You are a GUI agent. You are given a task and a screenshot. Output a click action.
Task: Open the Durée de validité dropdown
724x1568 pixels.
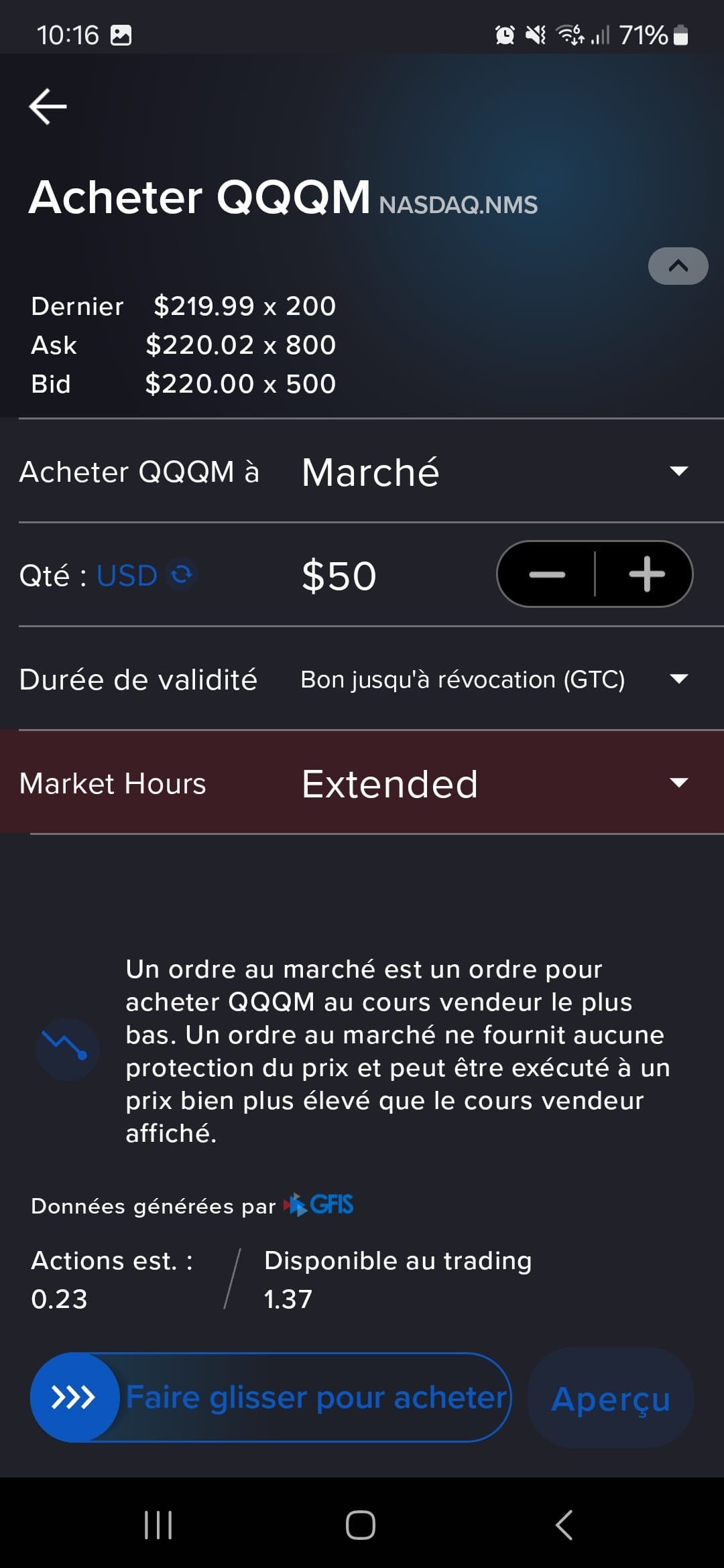[x=495, y=679]
